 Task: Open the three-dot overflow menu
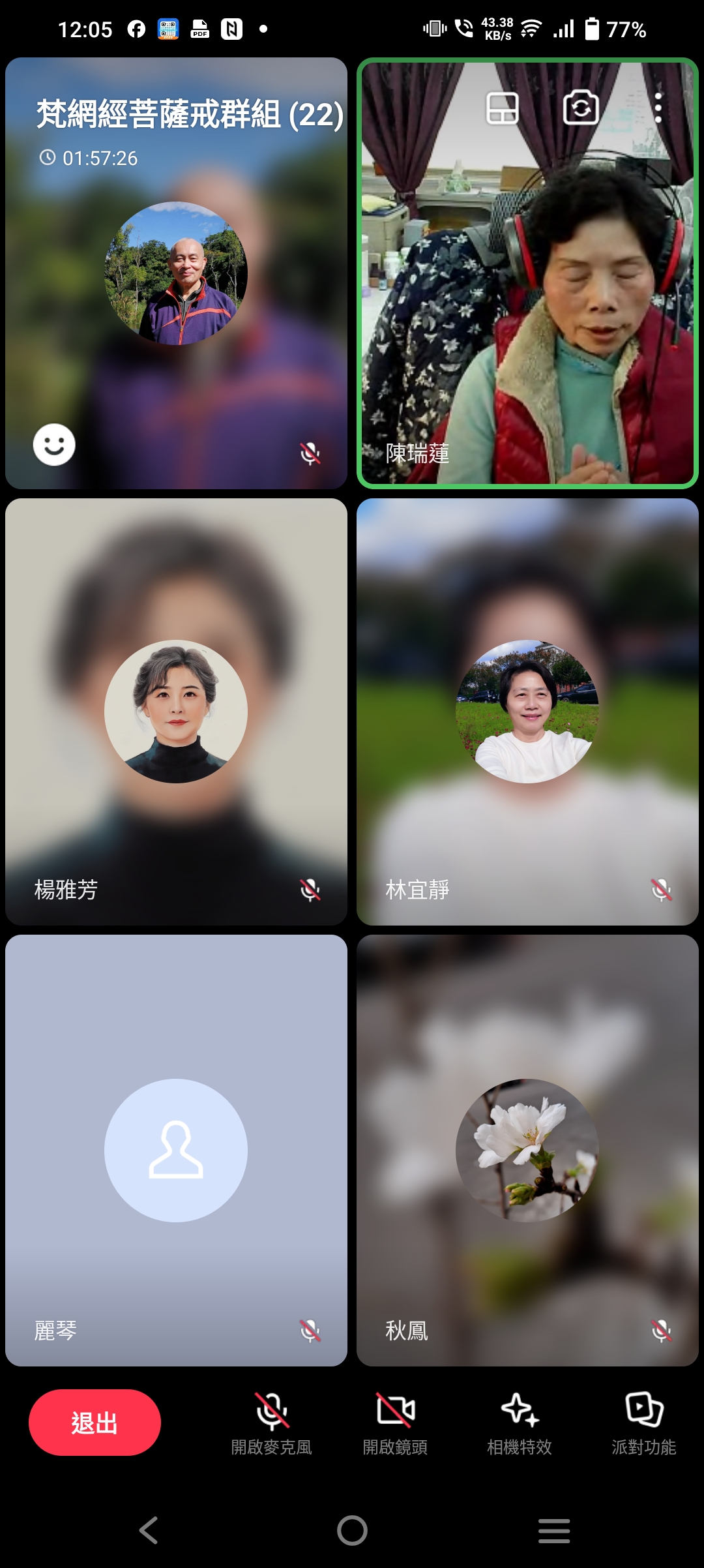click(658, 108)
